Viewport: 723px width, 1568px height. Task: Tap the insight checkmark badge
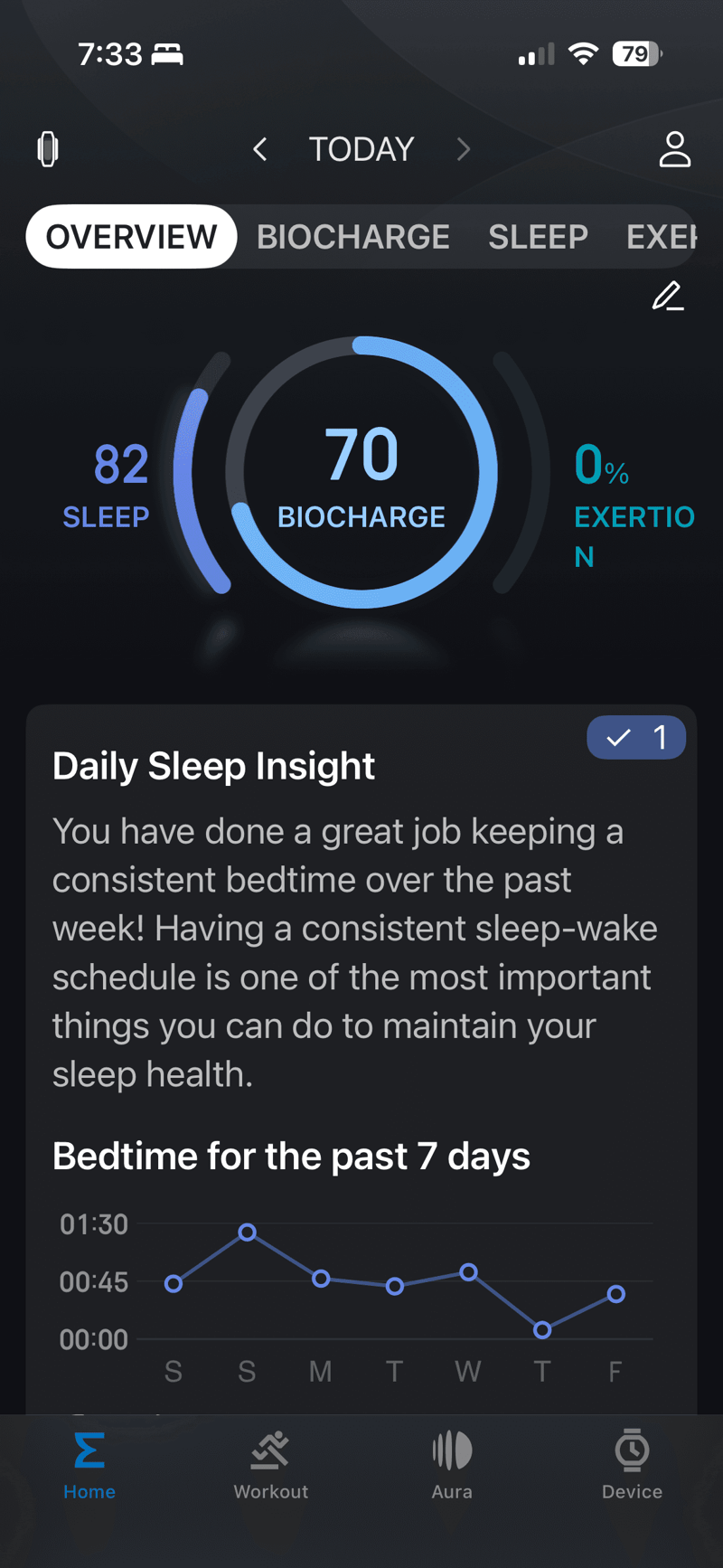pyautogui.click(x=636, y=738)
